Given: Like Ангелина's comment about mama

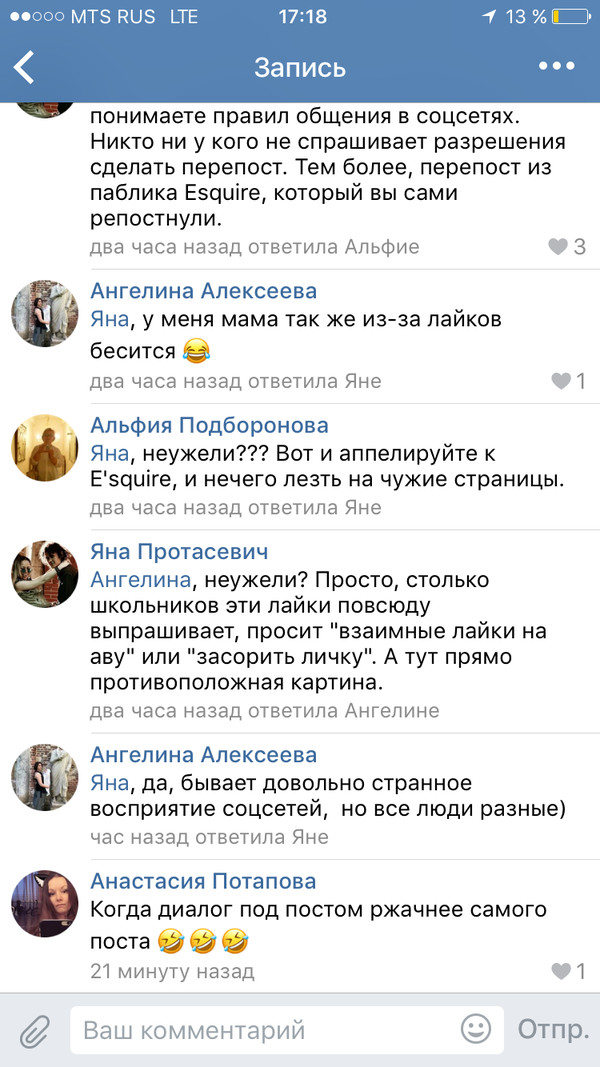Looking at the screenshot, I should click(567, 381).
